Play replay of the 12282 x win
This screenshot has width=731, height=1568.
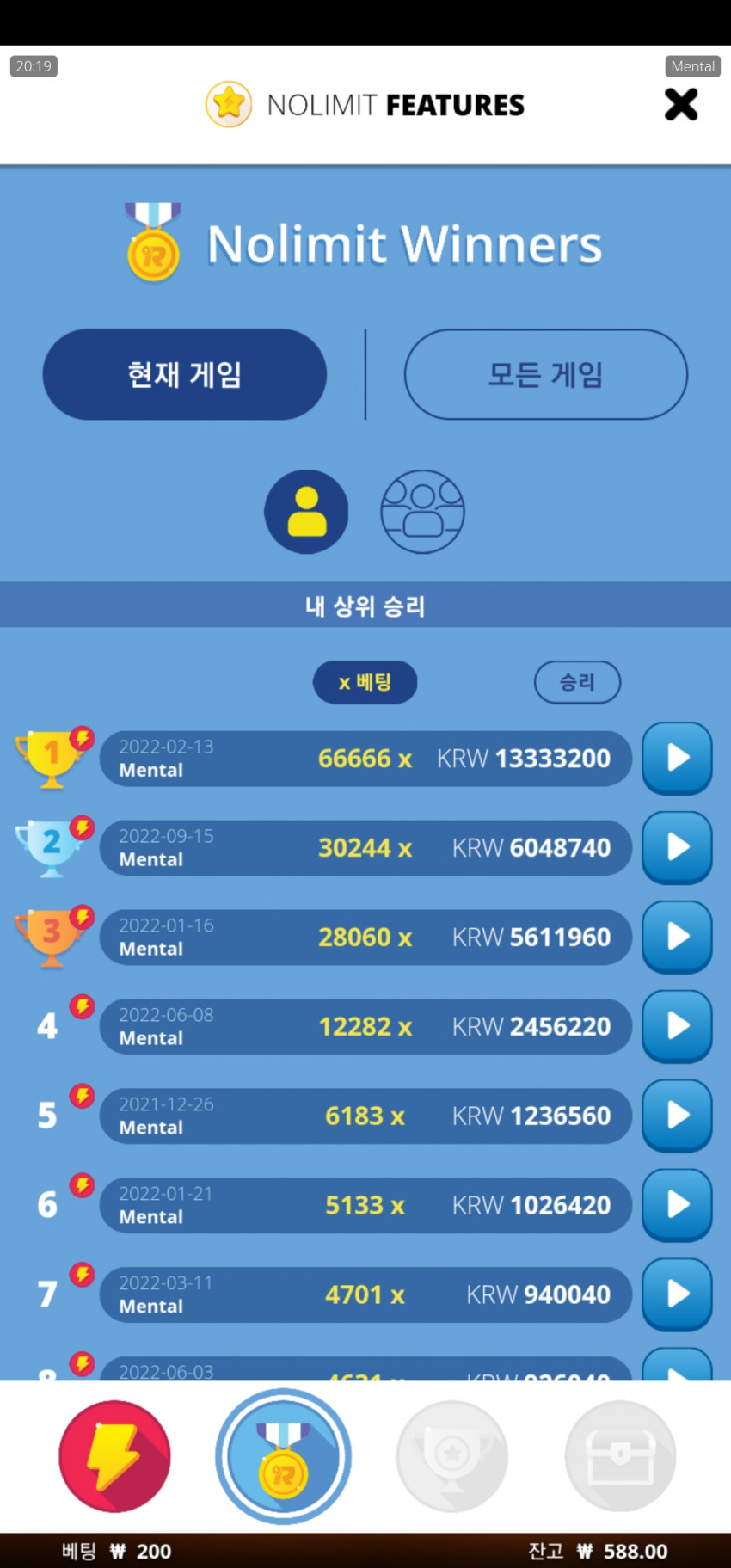678,1026
